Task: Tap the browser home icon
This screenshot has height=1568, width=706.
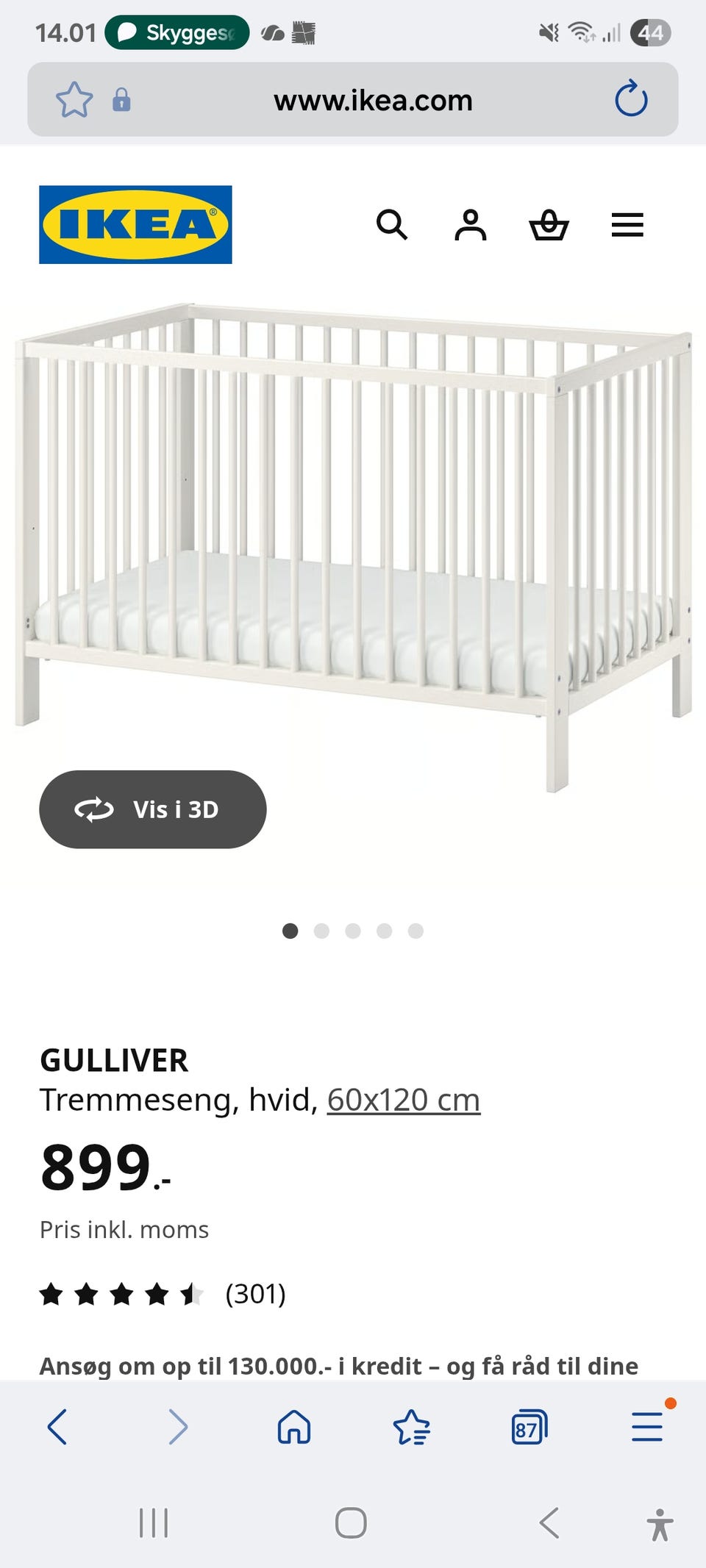Action: (x=293, y=1427)
